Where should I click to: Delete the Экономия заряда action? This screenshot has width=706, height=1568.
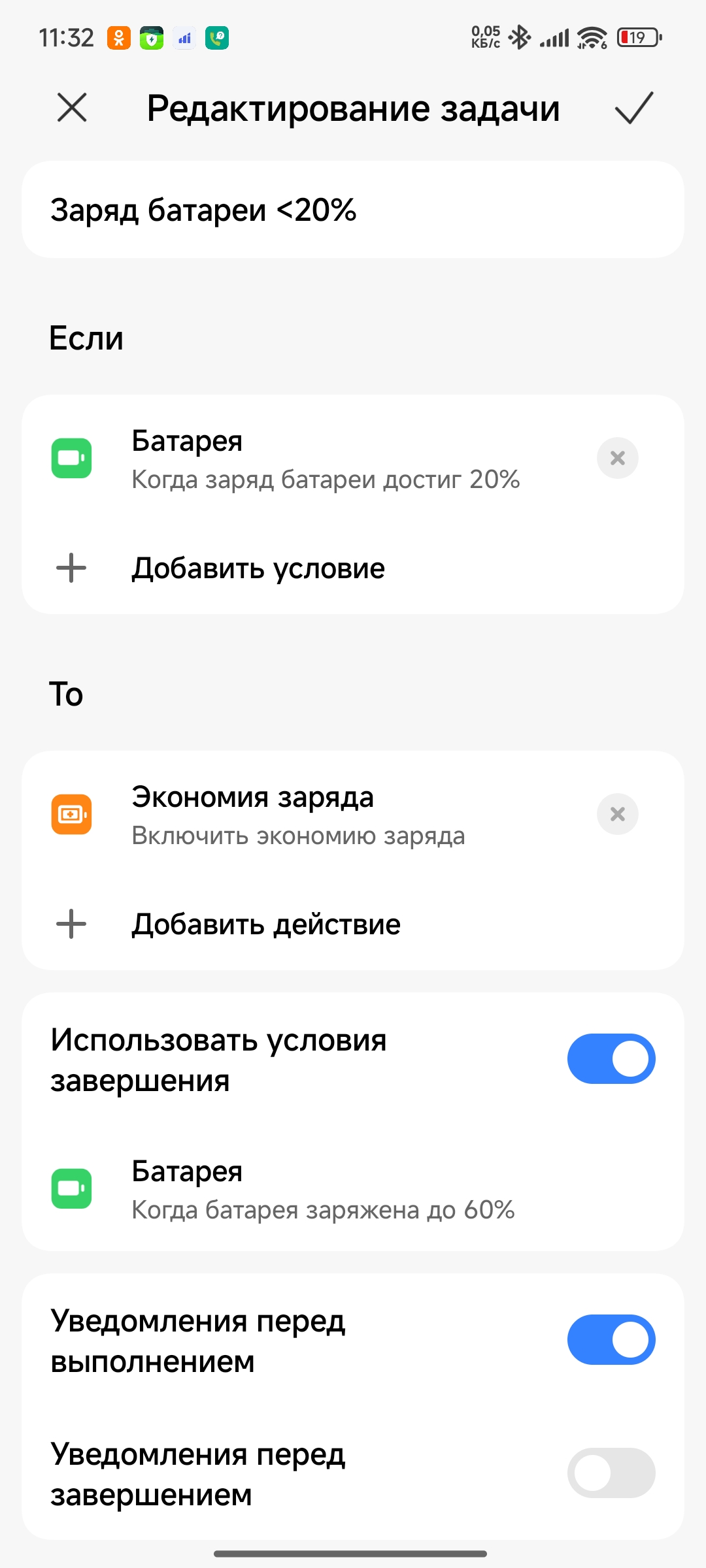click(618, 814)
